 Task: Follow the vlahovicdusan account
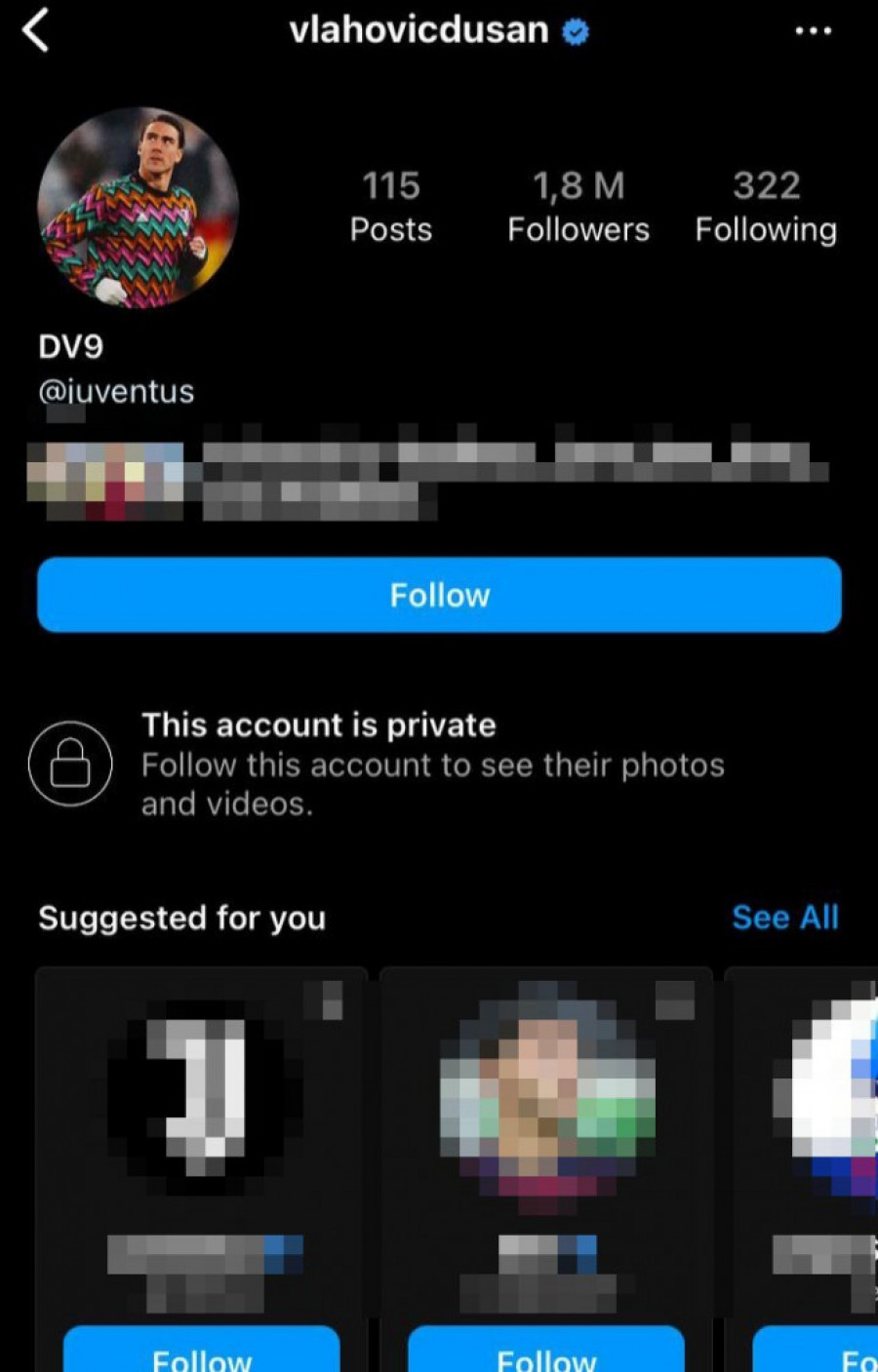click(439, 595)
